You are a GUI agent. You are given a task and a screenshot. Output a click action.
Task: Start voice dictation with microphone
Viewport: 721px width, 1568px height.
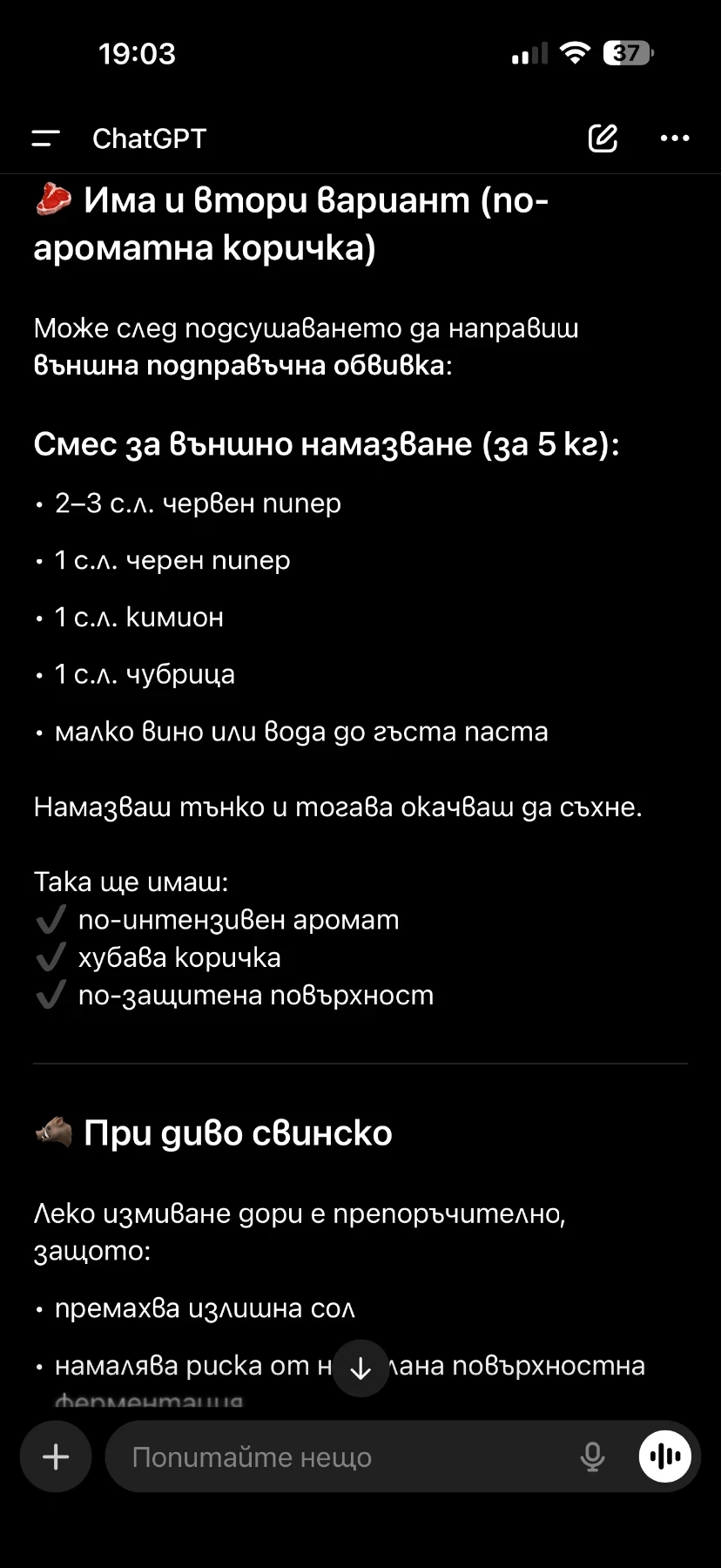pos(592,1456)
